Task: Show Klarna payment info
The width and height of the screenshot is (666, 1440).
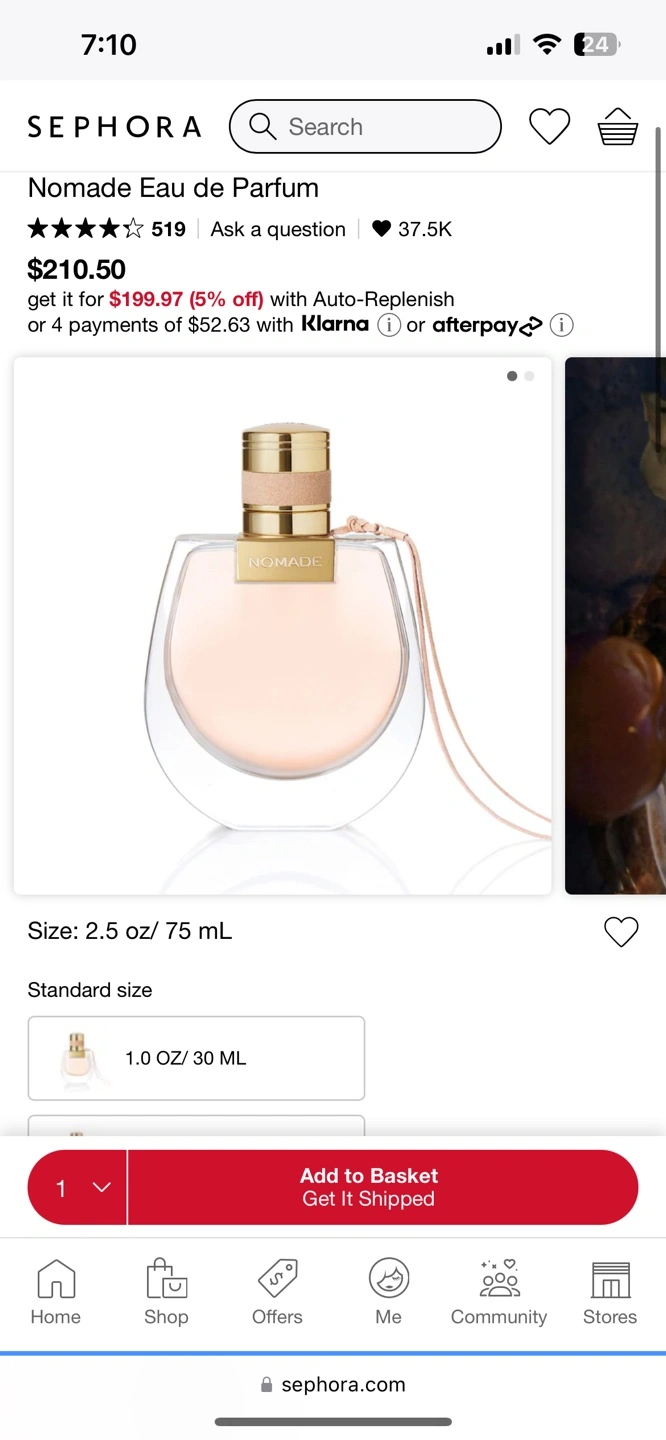Action: tap(389, 325)
